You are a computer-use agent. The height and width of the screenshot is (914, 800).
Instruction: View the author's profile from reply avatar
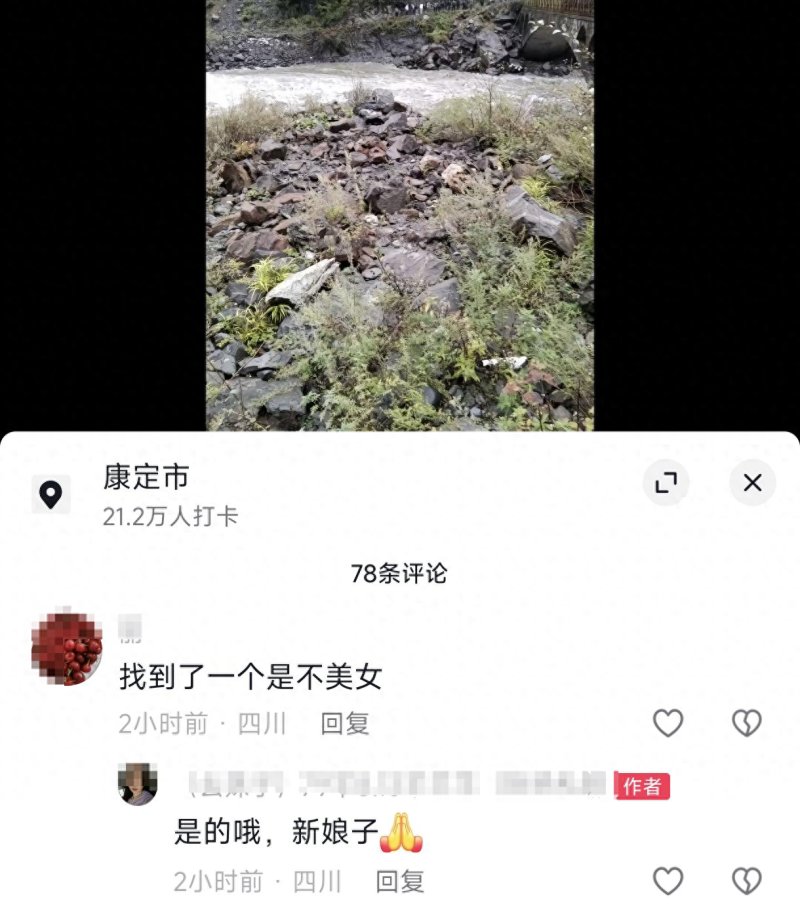137,784
